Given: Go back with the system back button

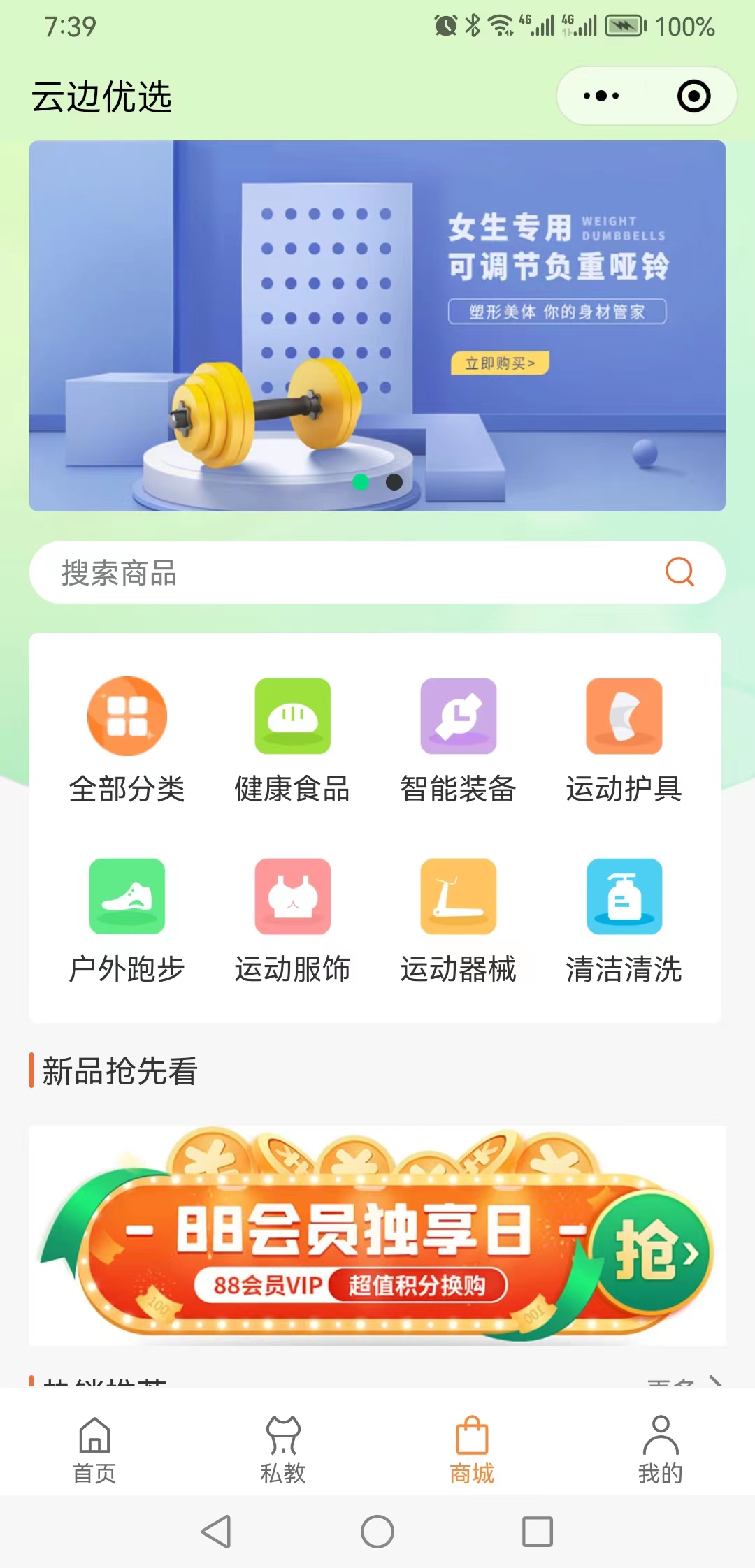Looking at the screenshot, I should pos(216,1532).
